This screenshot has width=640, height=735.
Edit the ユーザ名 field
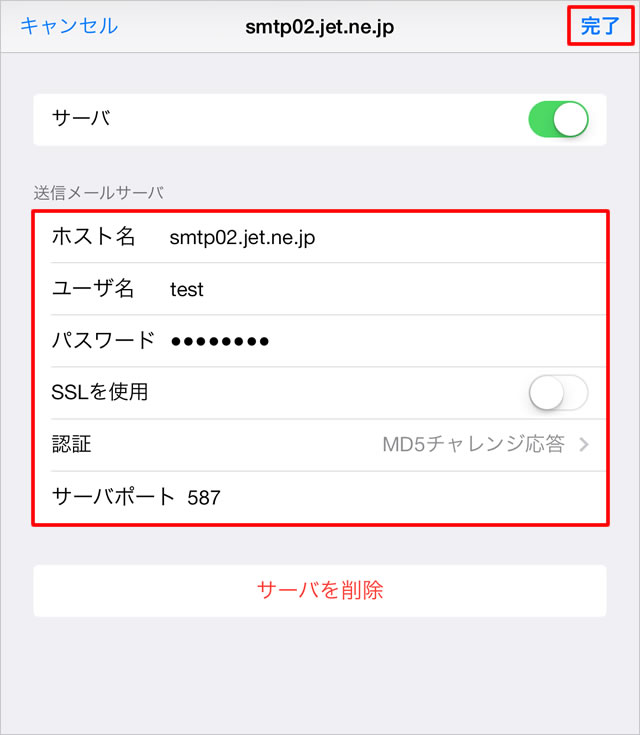coord(380,289)
